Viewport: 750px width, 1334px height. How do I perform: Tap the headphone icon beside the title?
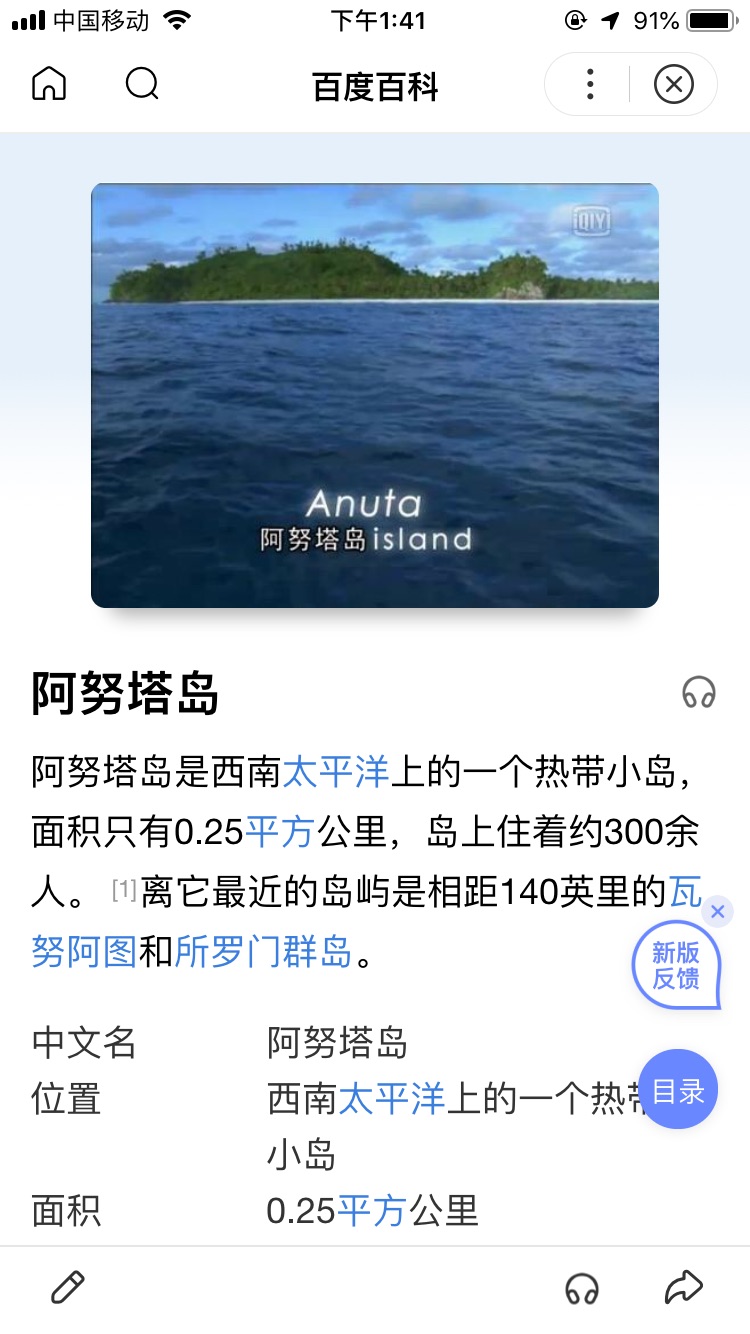[700, 692]
